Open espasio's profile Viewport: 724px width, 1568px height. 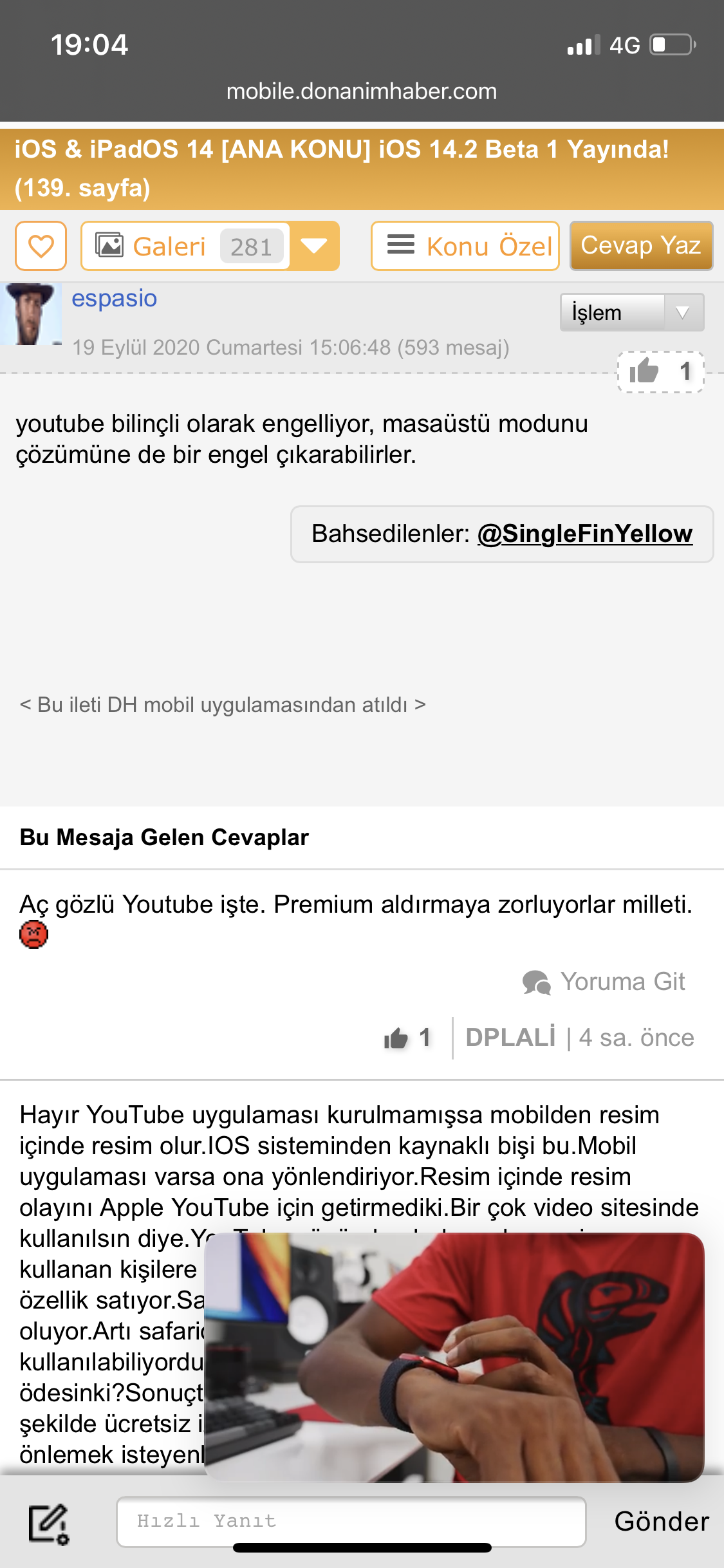(114, 299)
